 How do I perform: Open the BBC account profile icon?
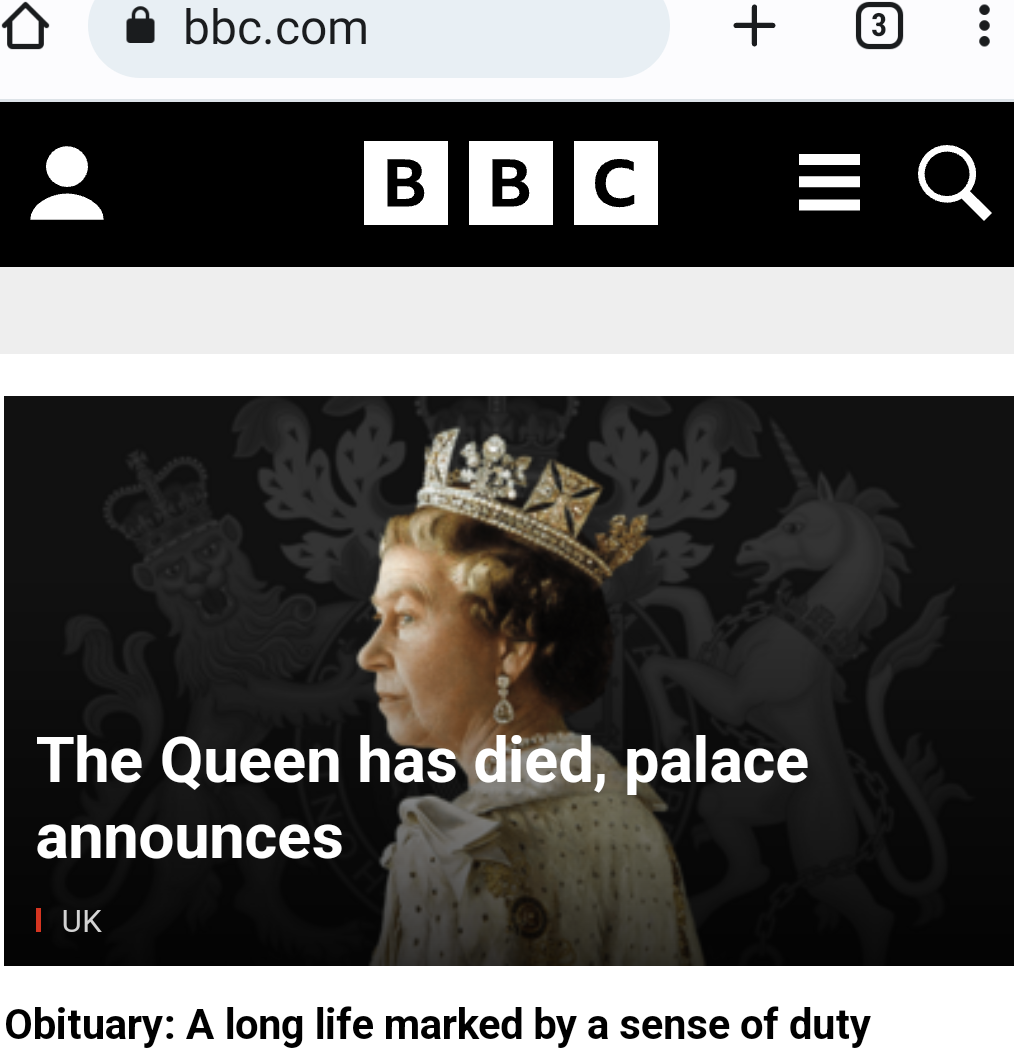coord(67,184)
